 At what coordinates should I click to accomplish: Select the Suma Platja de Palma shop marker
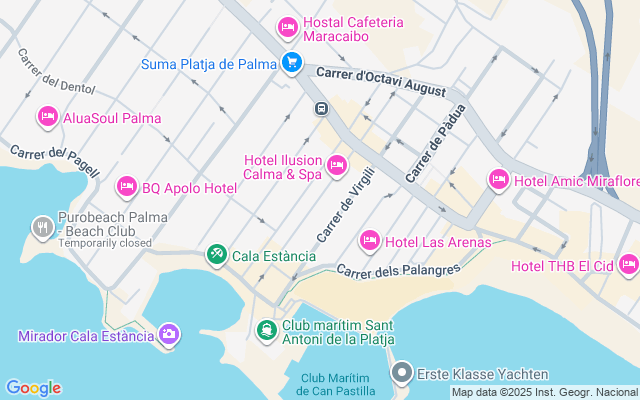click(x=291, y=63)
